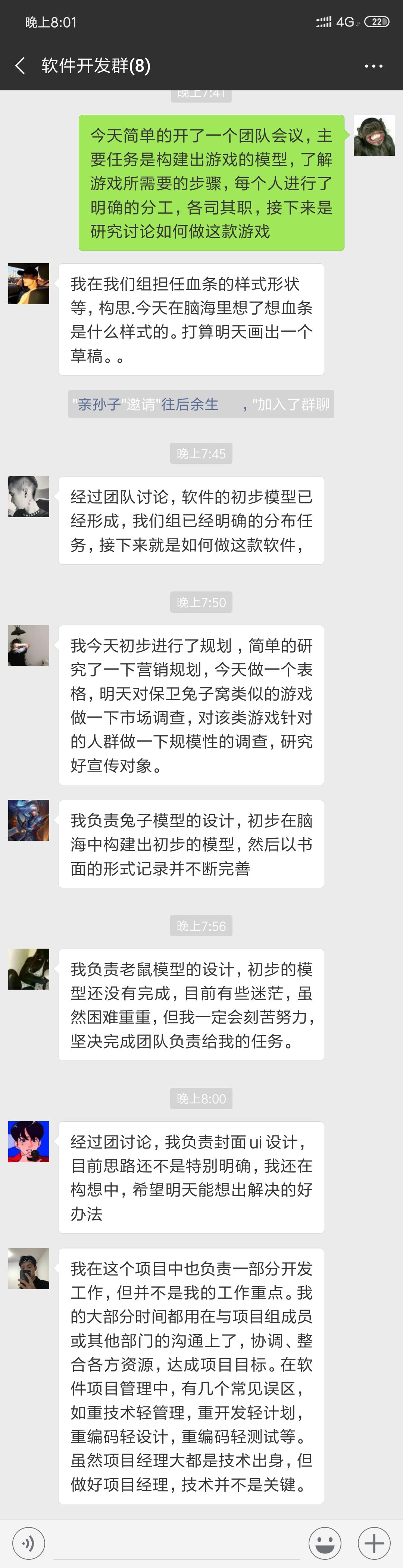Open 往后余生 profile link in invite notice
Viewport: 403px width, 1568px height.
(189, 404)
